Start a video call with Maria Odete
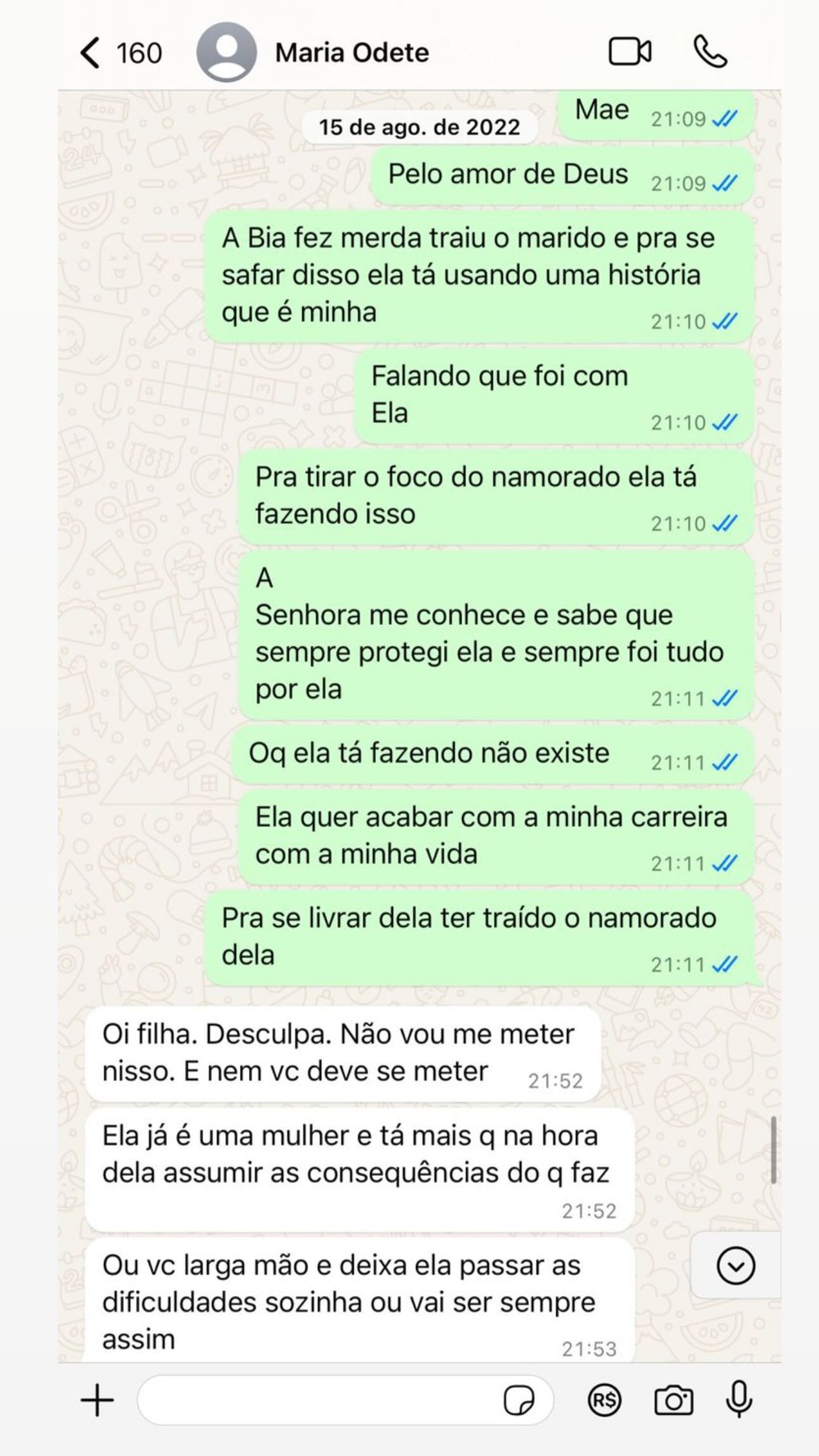The width and height of the screenshot is (819, 1456). [629, 51]
